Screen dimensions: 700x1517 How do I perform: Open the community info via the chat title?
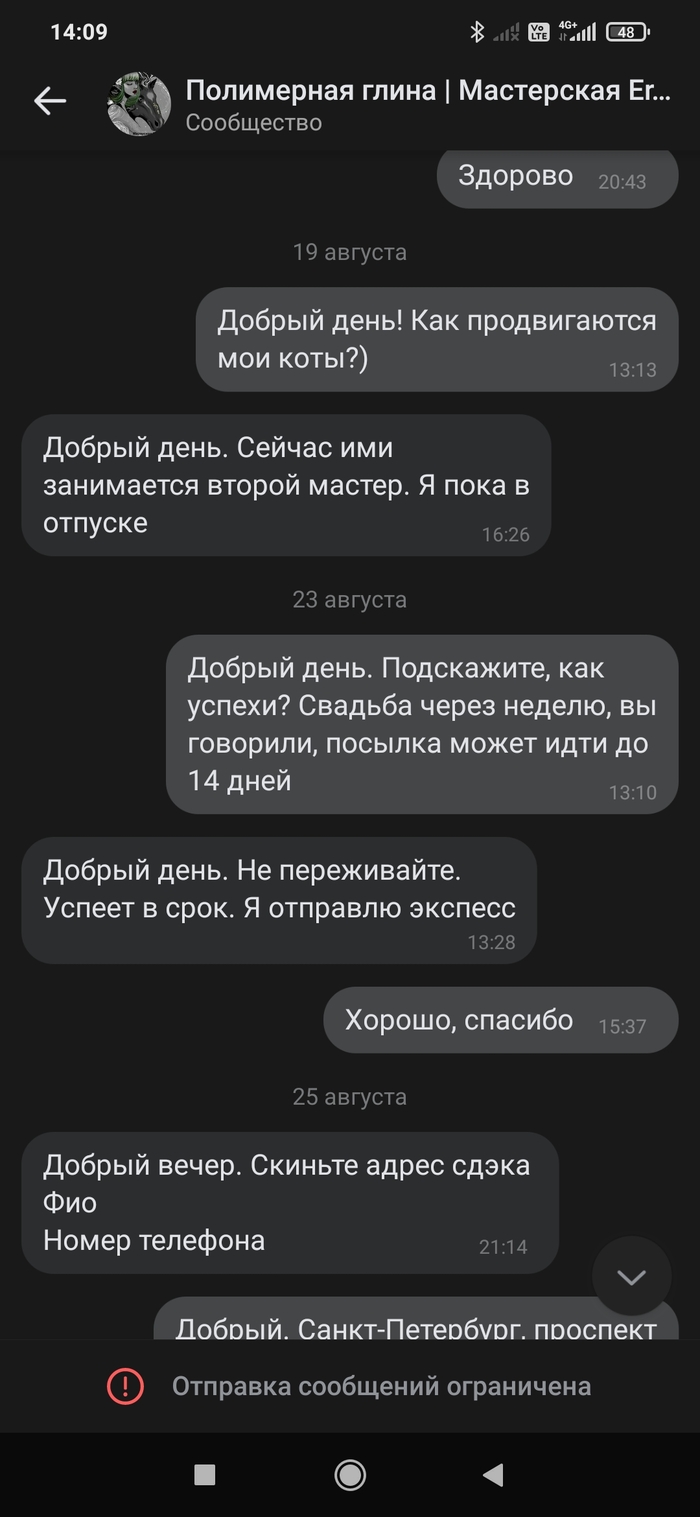[x=427, y=92]
